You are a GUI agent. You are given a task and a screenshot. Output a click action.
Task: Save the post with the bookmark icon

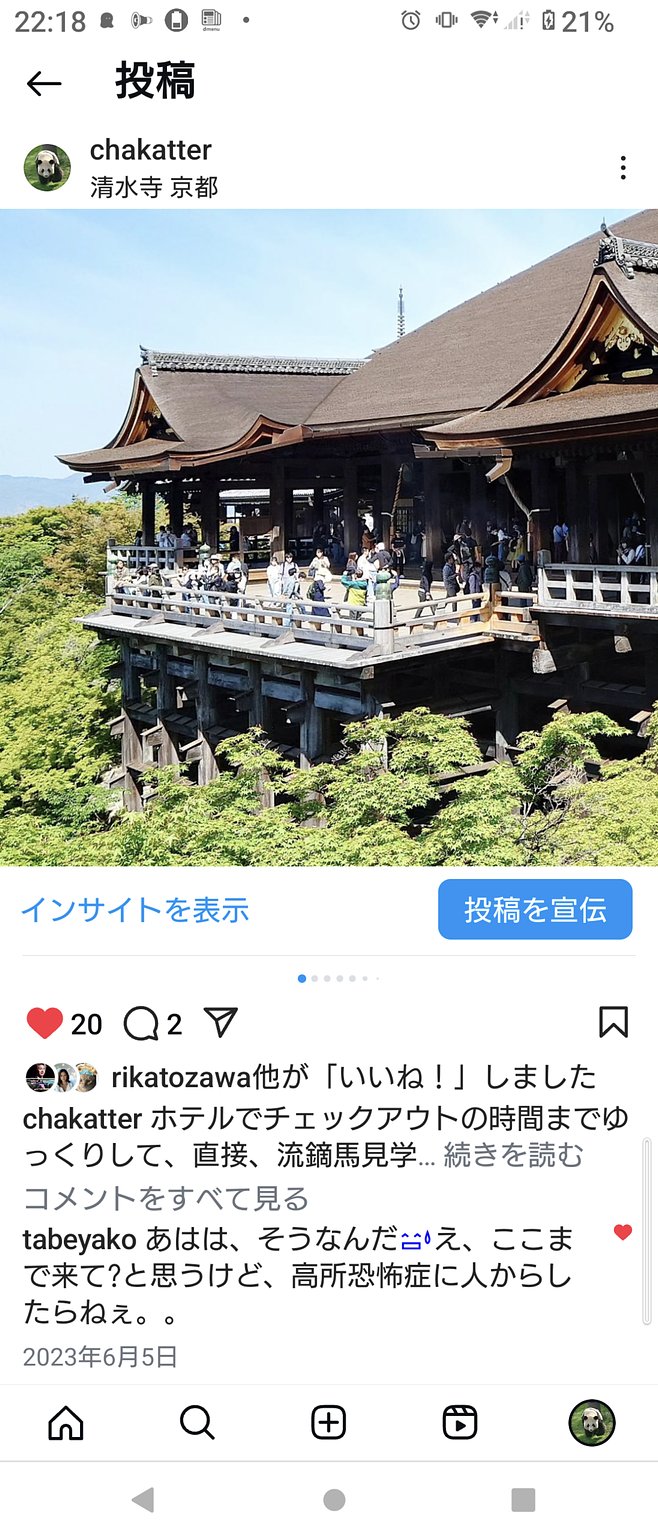(613, 1021)
